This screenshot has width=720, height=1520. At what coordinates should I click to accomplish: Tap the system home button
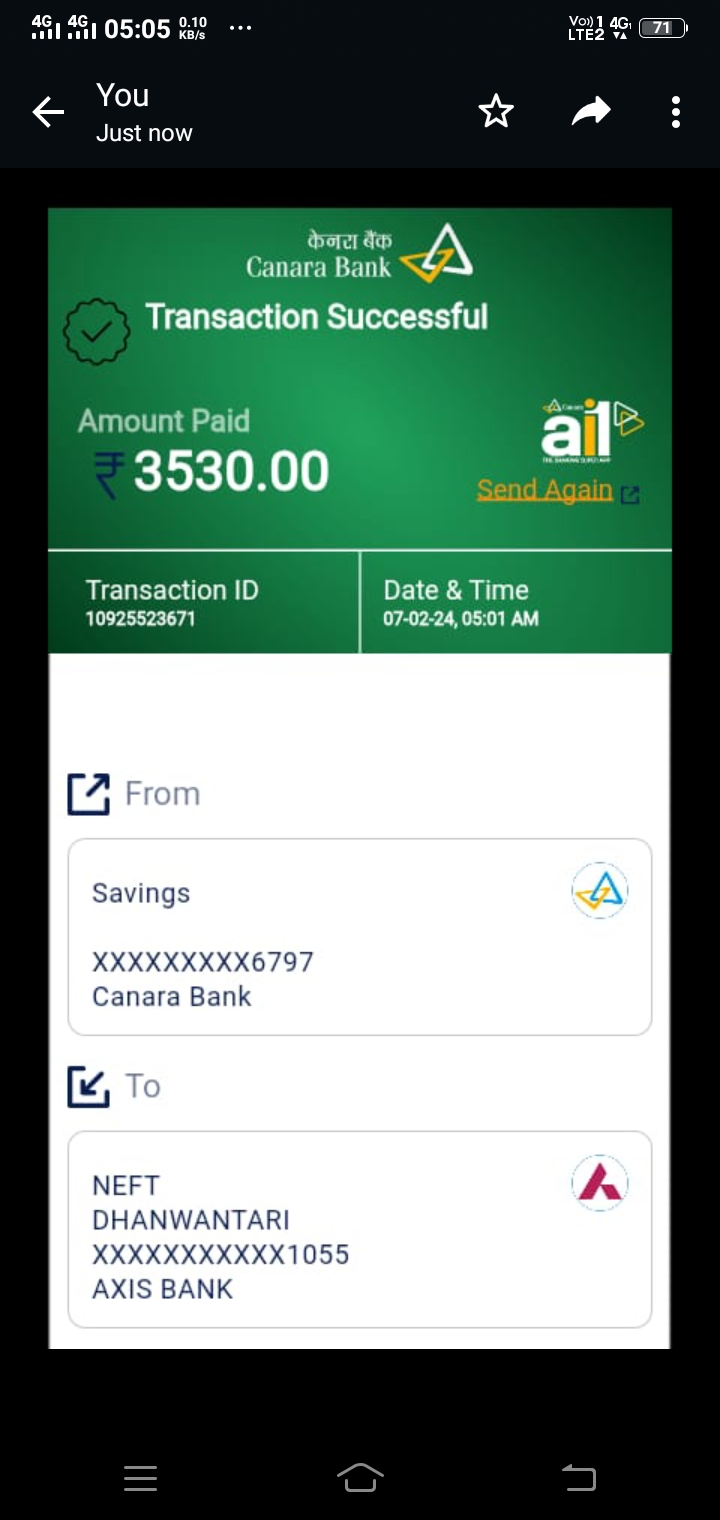[360, 1477]
